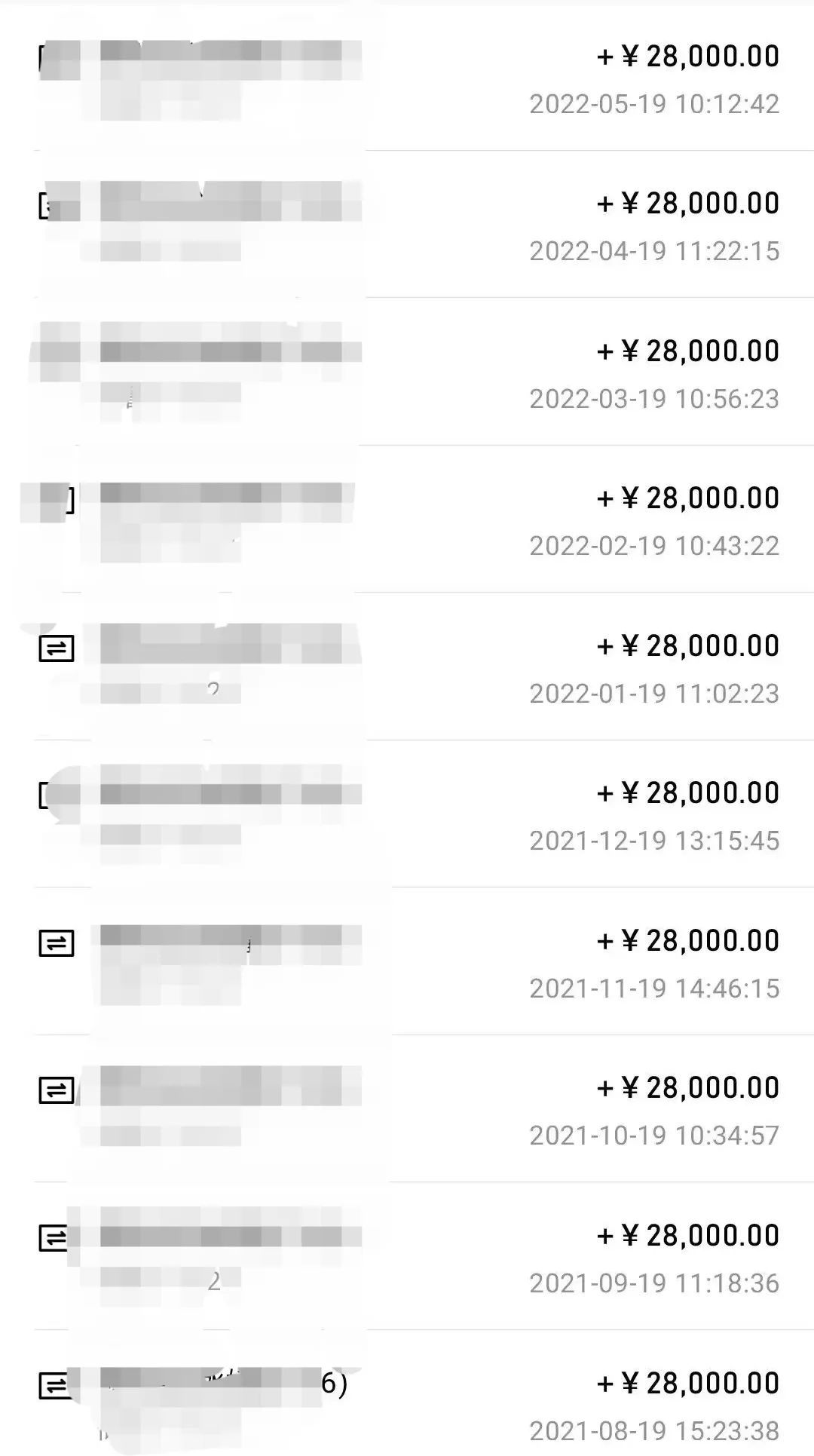814x1456 pixels.
Task: View details of the 2022-03-19 transfer
Action: tap(407, 372)
